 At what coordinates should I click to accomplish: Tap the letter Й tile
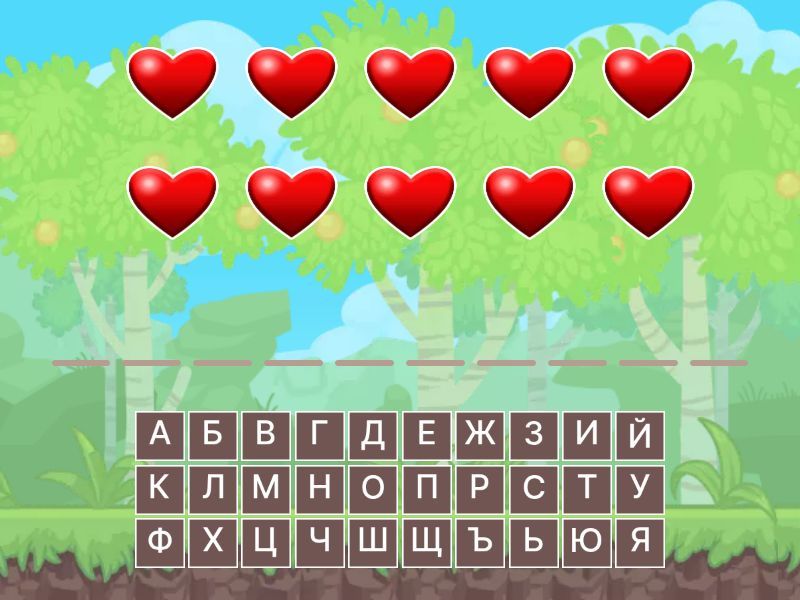tap(640, 435)
